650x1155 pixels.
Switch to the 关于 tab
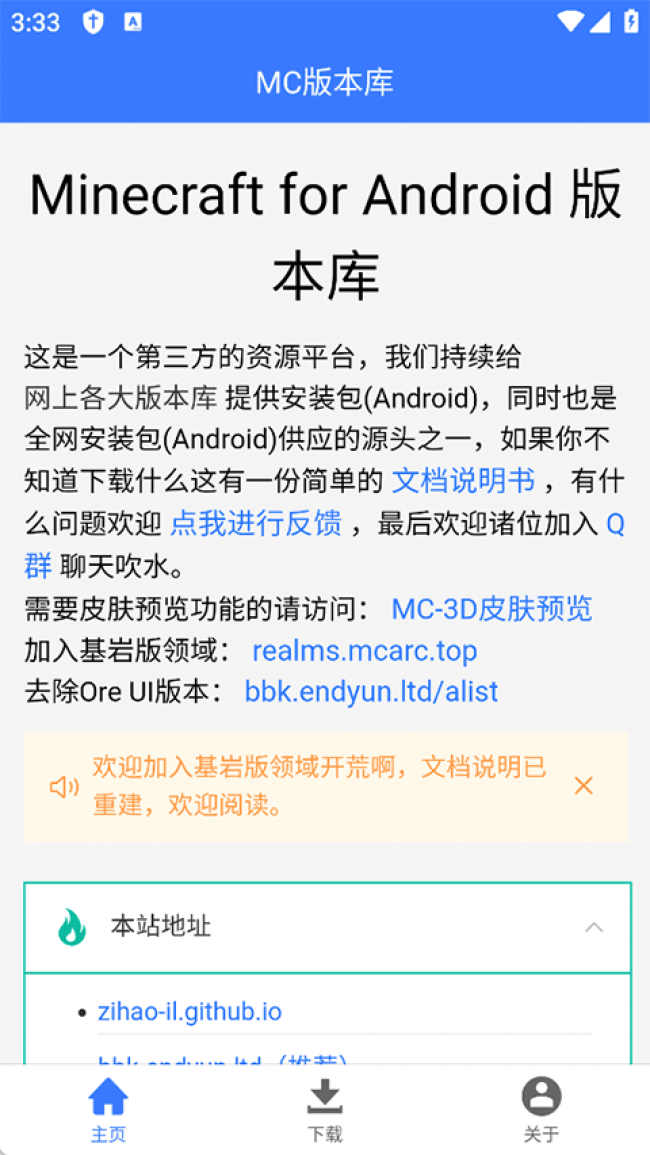[x=542, y=1110]
